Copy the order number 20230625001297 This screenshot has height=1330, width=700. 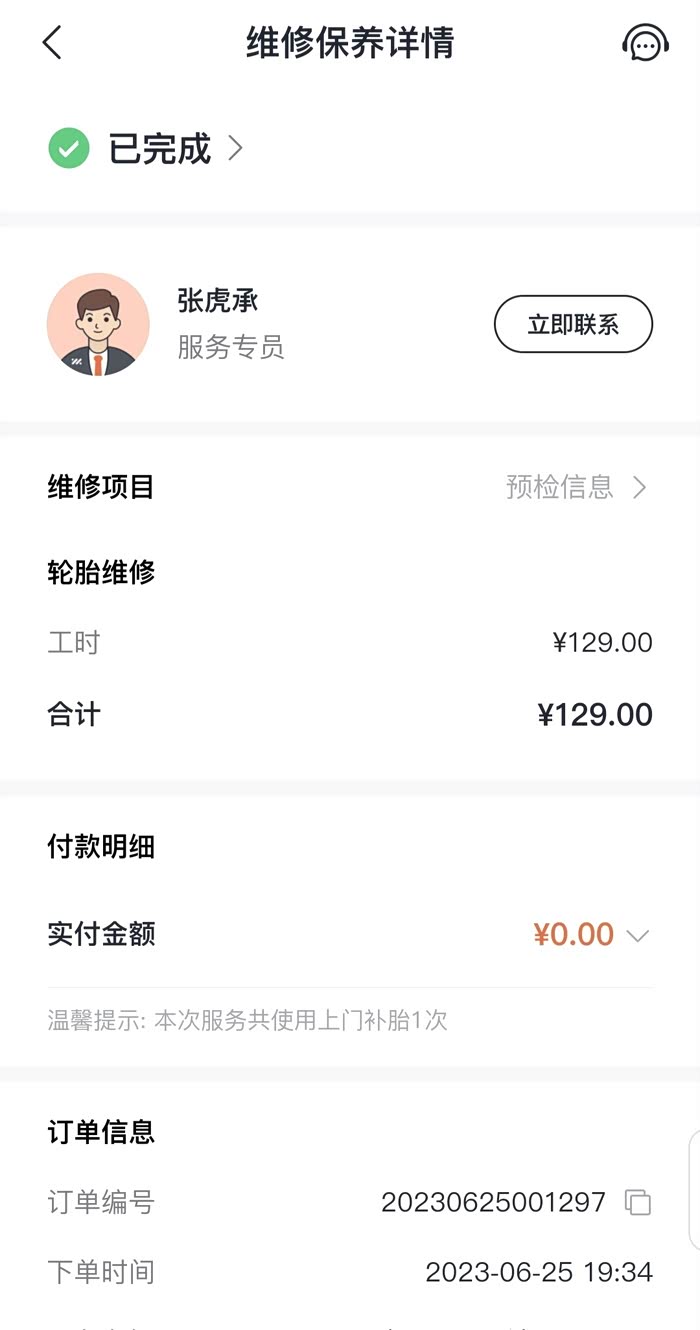[x=638, y=1202]
